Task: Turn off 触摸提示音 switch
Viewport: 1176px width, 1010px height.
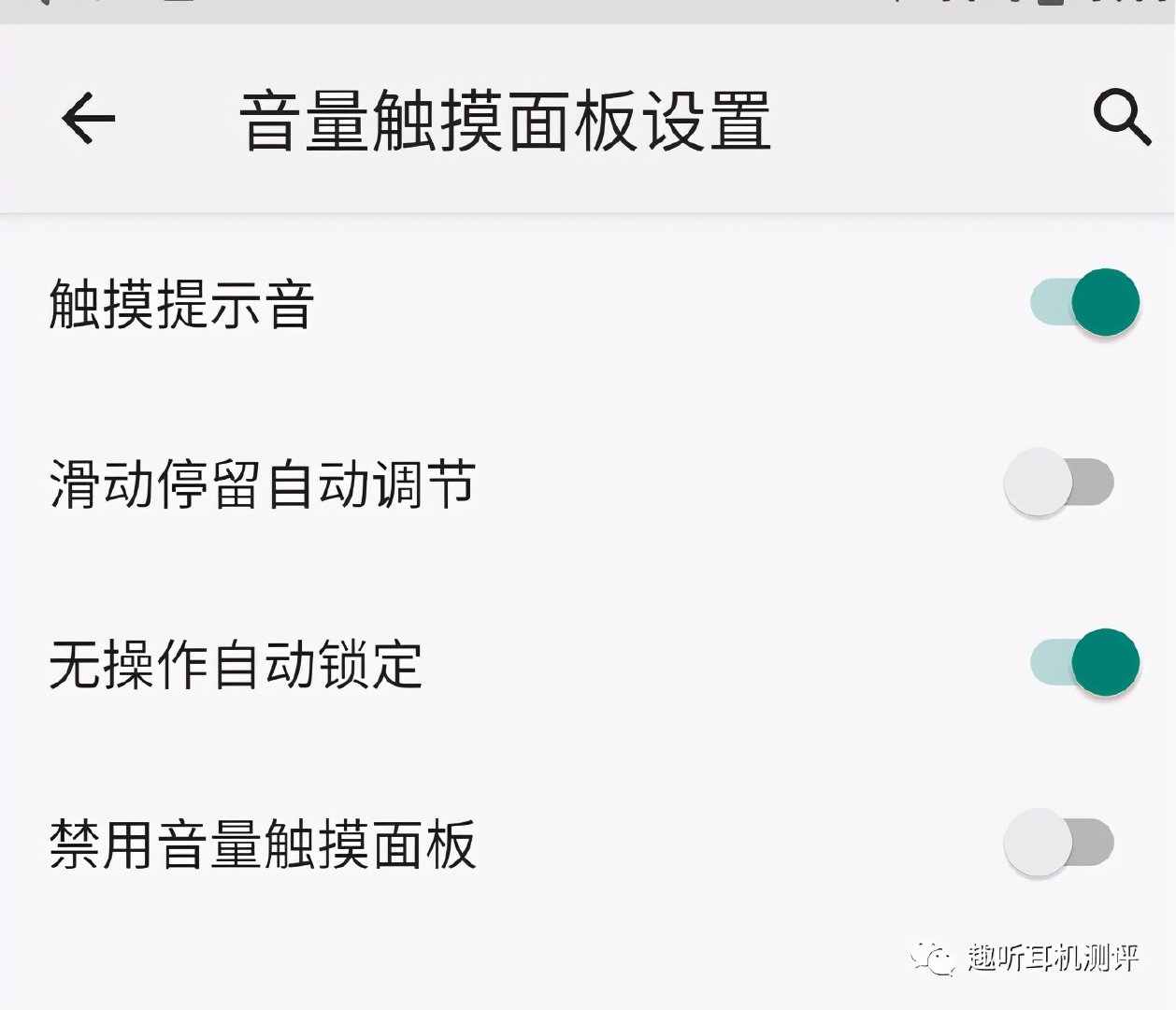Action: pyautogui.click(x=1084, y=302)
